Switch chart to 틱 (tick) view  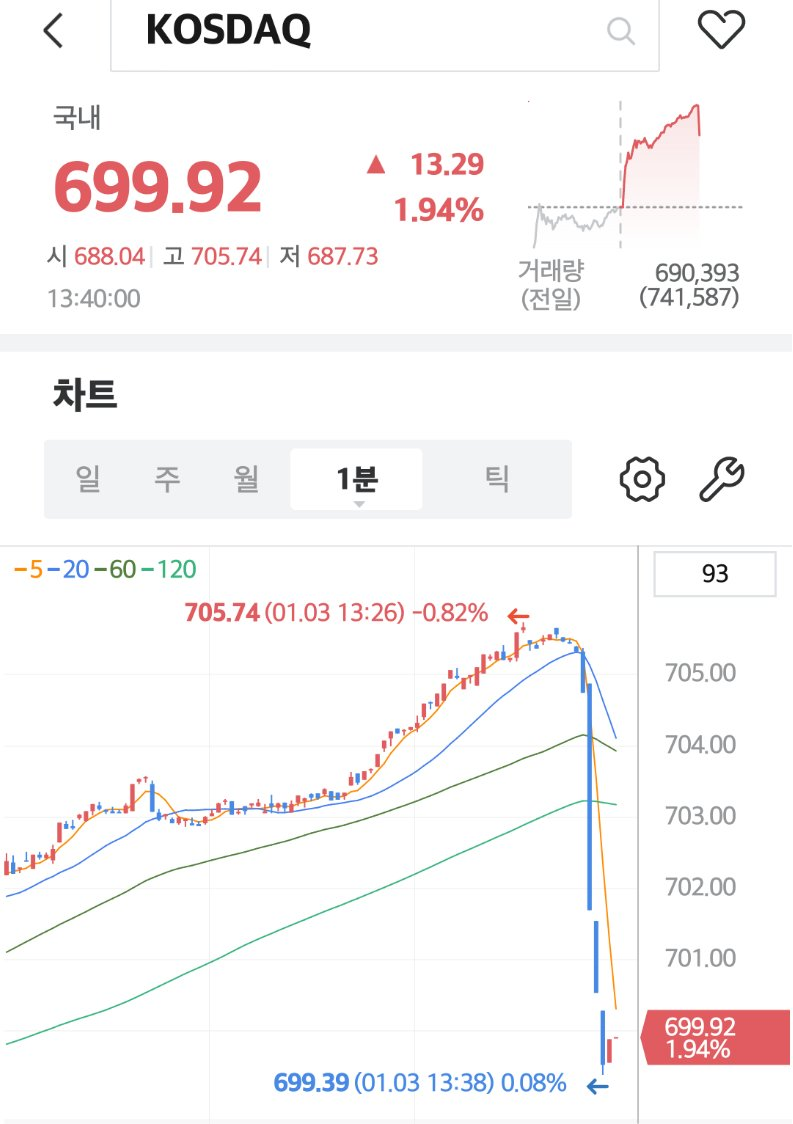click(x=496, y=479)
